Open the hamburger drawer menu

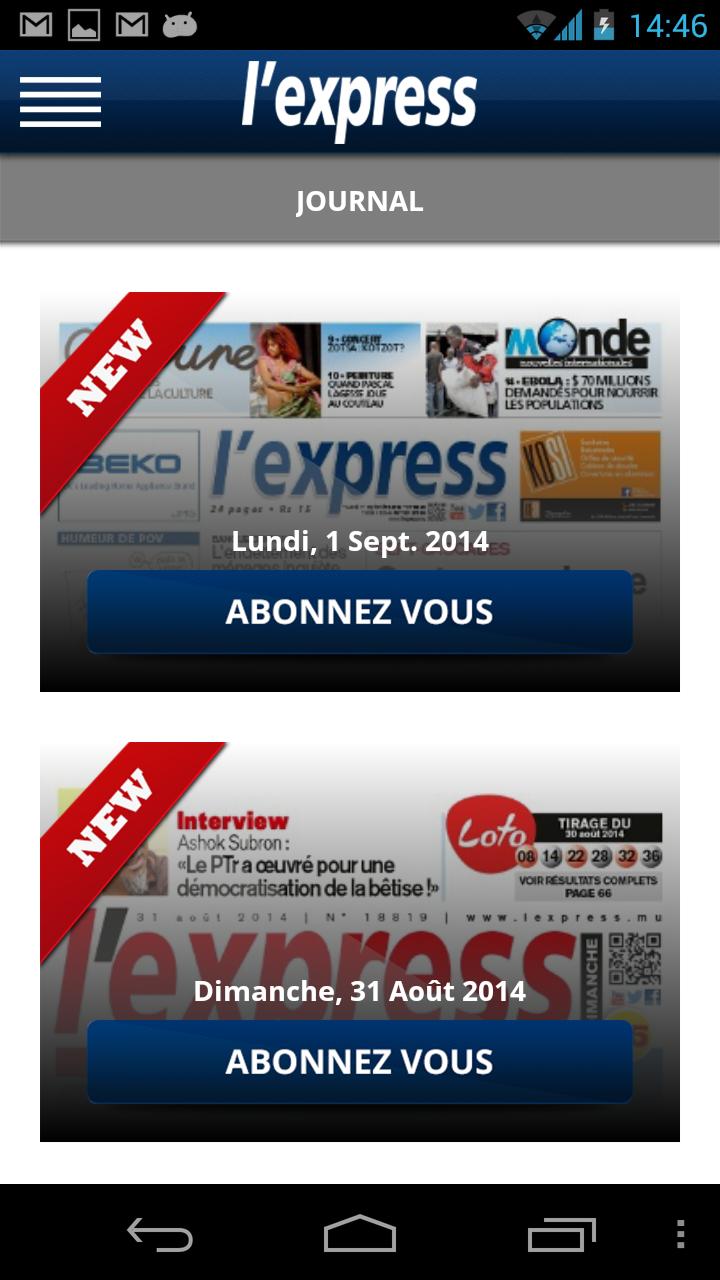click(x=60, y=102)
